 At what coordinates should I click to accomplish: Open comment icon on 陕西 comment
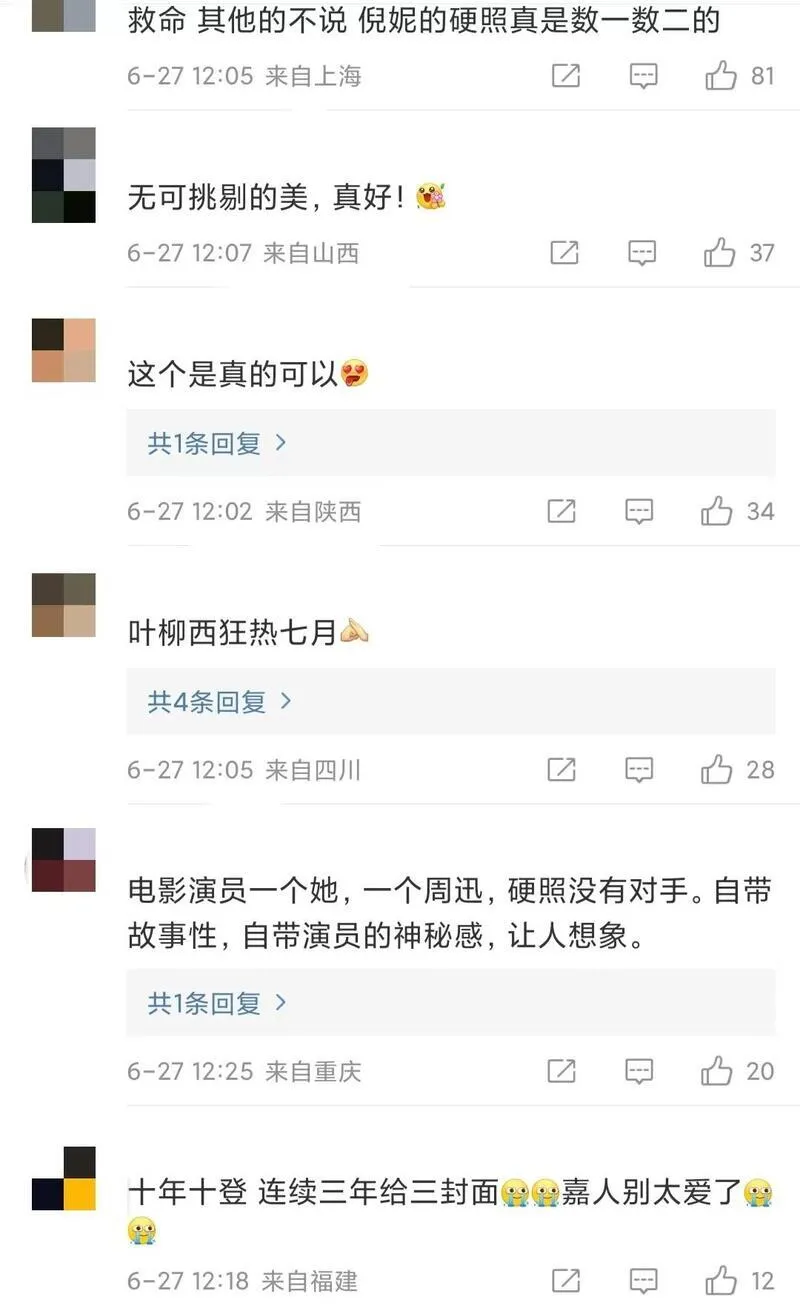pyautogui.click(x=640, y=512)
